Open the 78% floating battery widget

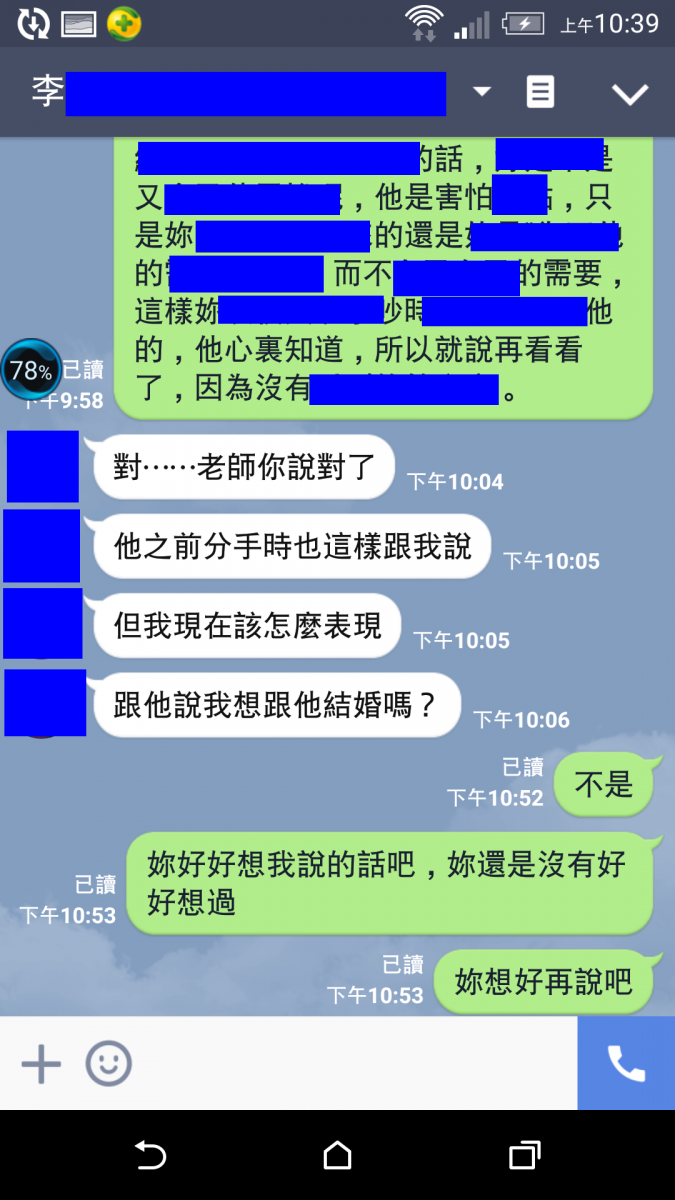click(30, 371)
